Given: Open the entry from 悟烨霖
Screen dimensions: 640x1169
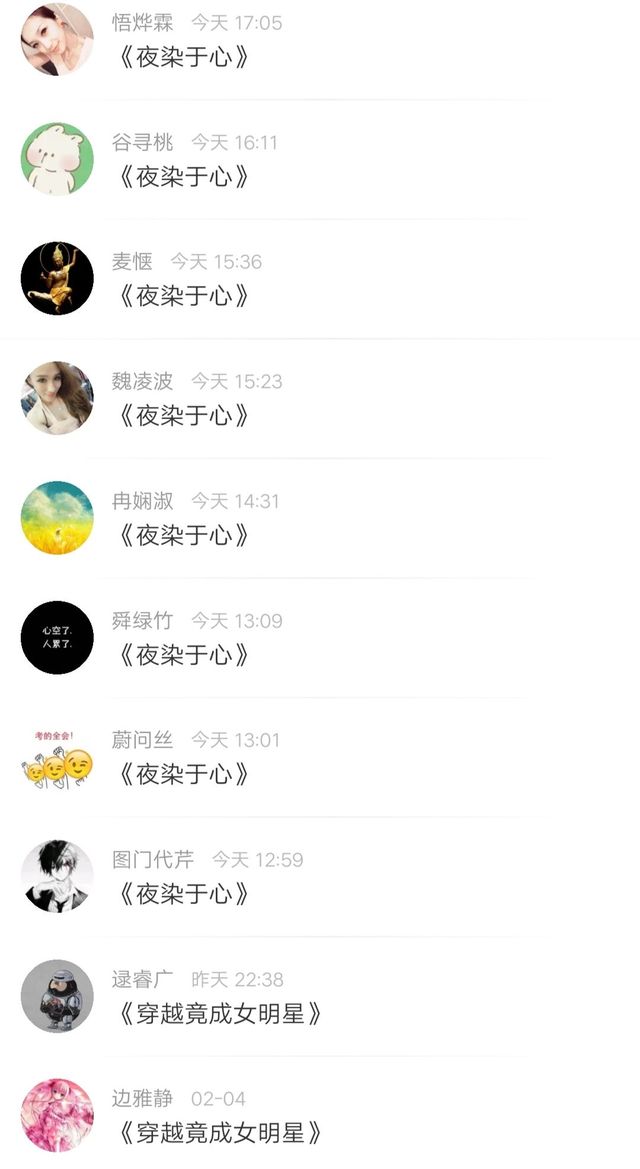Looking at the screenshot, I should [183, 57].
